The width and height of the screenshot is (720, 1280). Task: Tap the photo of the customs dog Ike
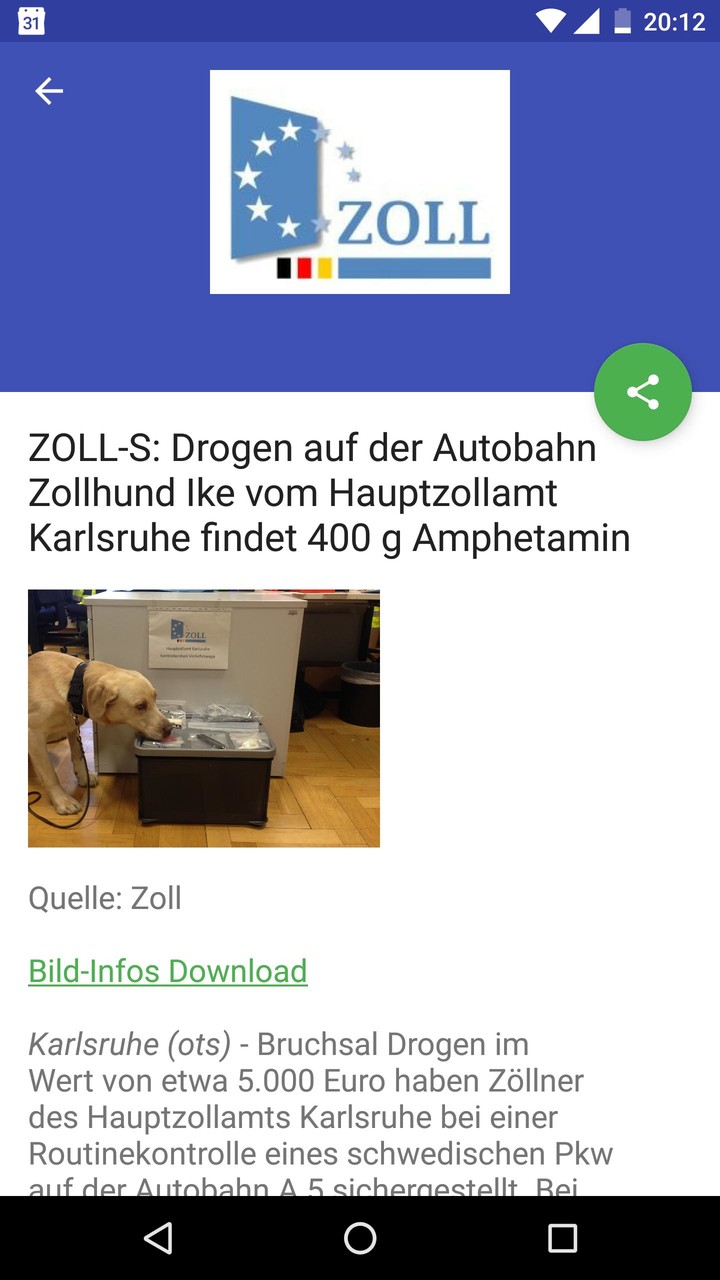coord(204,716)
